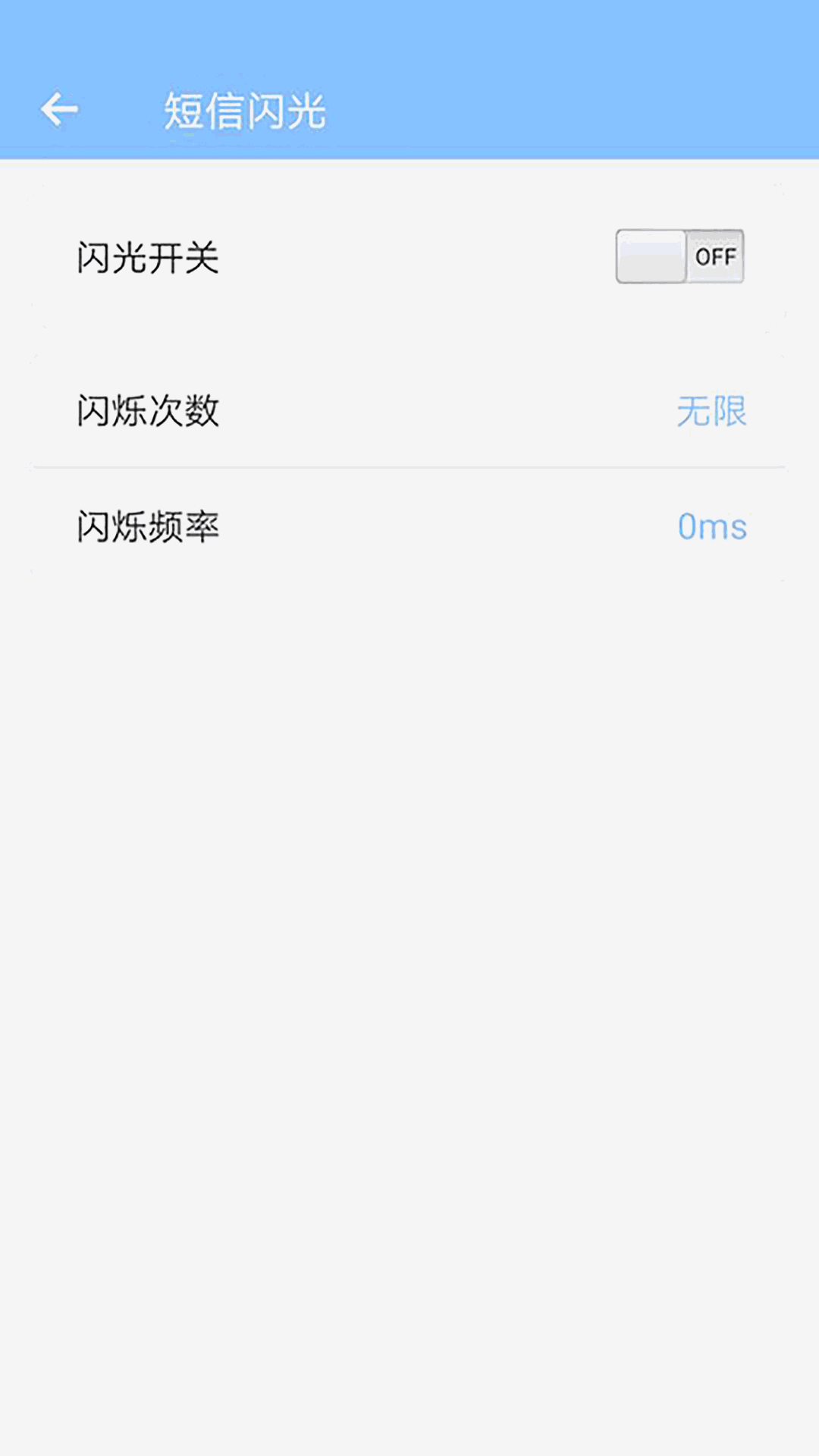Turn on the 闪光开关 switch
The image size is (819, 1456).
coord(679,256)
